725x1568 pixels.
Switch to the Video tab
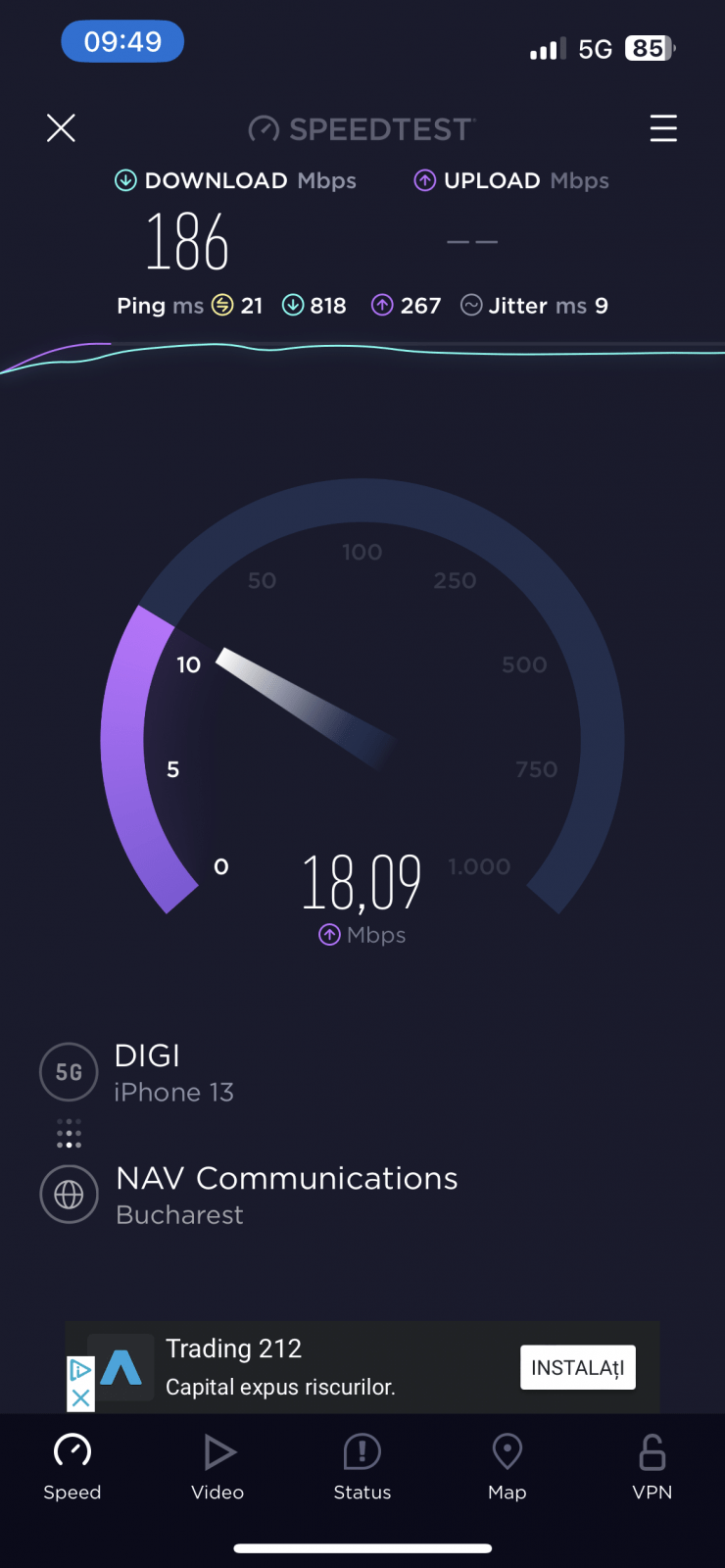click(x=217, y=1466)
